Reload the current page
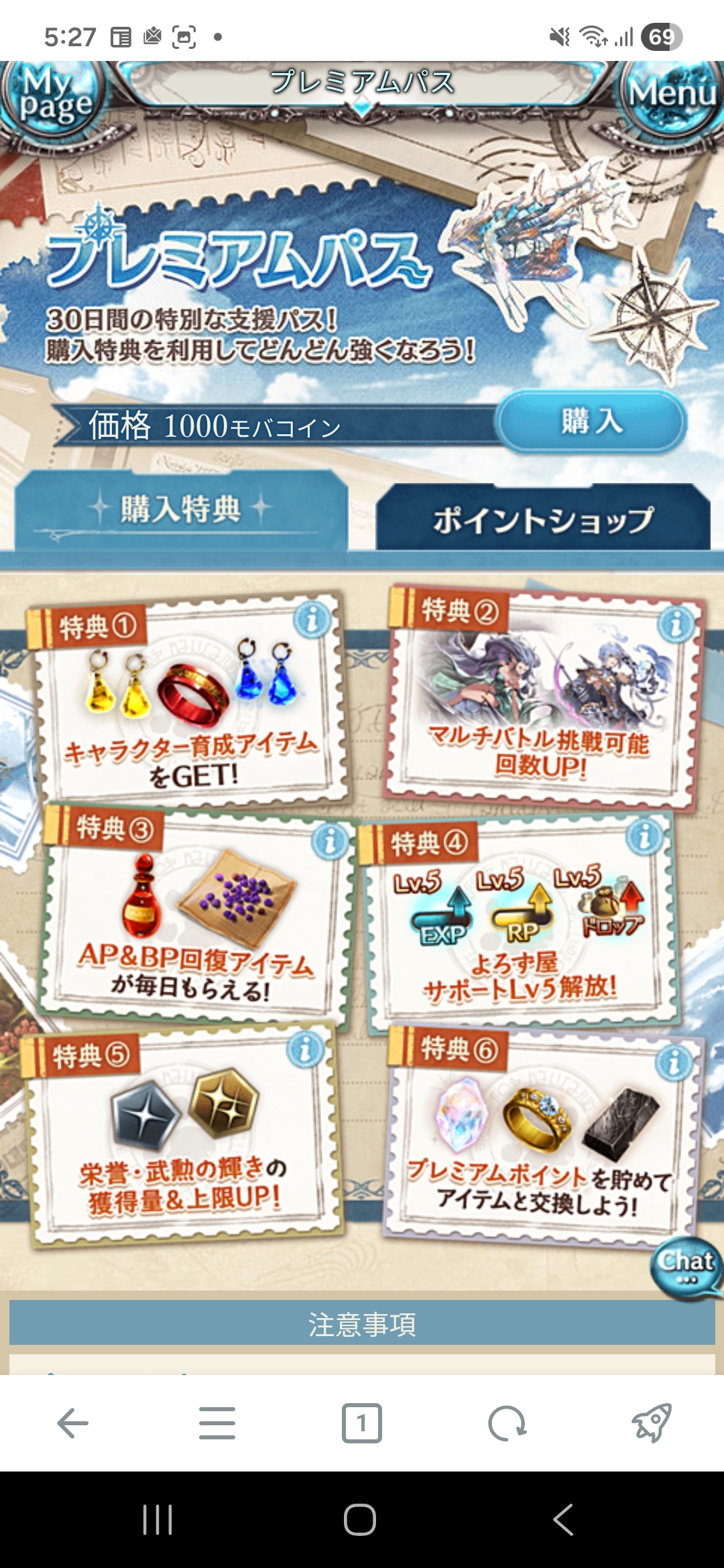 [x=507, y=1423]
